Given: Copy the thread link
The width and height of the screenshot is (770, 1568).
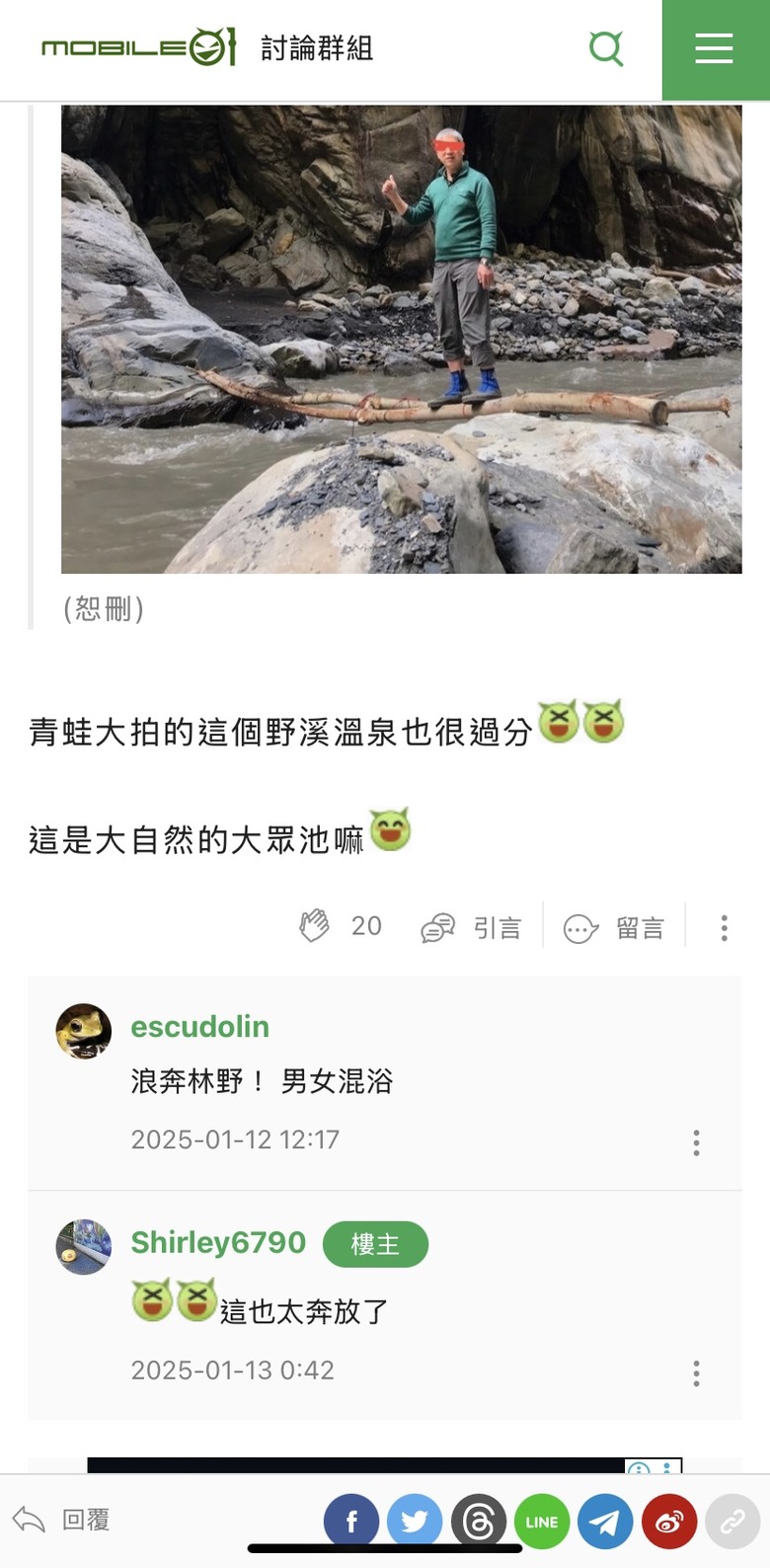Looking at the screenshot, I should [x=732, y=1522].
